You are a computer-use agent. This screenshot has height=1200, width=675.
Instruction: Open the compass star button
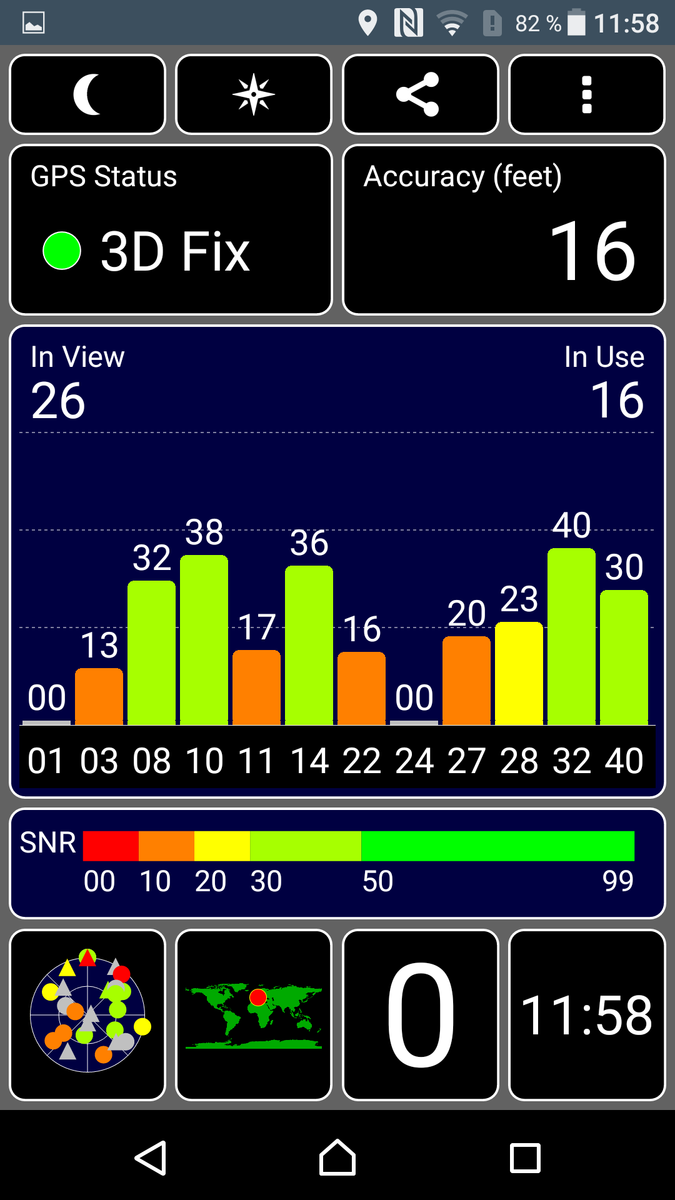pyautogui.click(x=253, y=95)
